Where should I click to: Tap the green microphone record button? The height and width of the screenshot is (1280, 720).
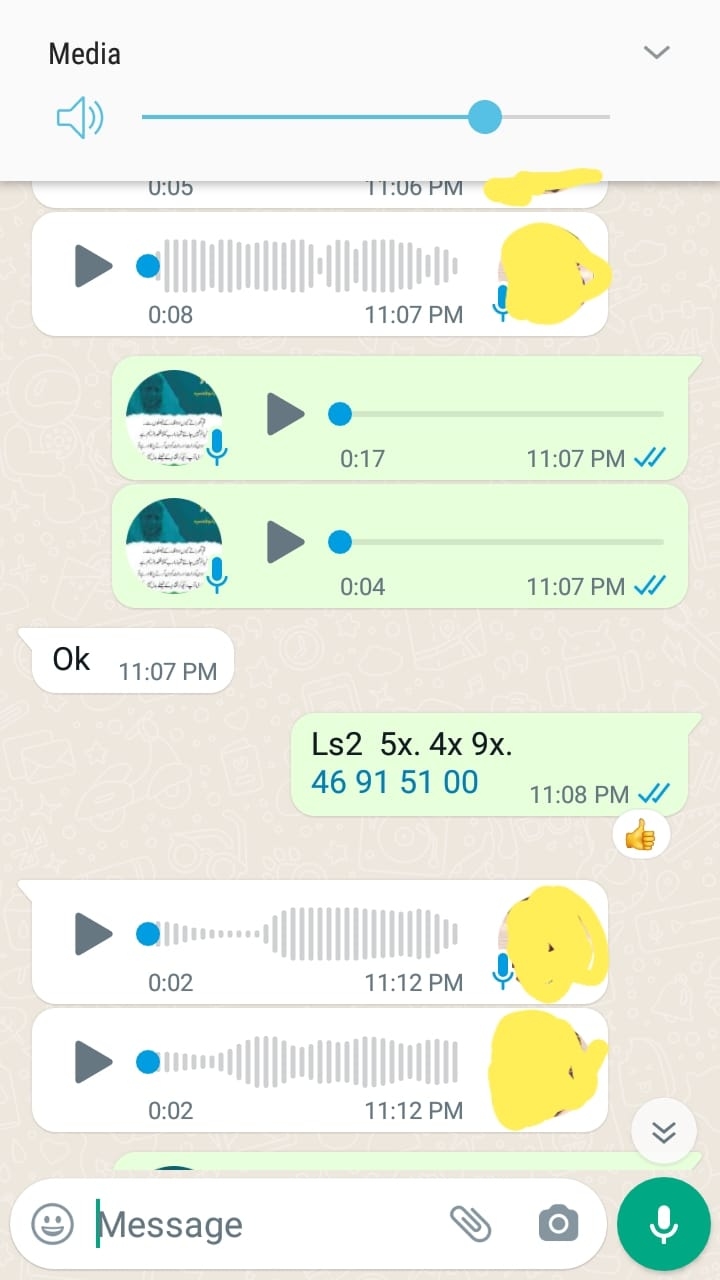[664, 1223]
